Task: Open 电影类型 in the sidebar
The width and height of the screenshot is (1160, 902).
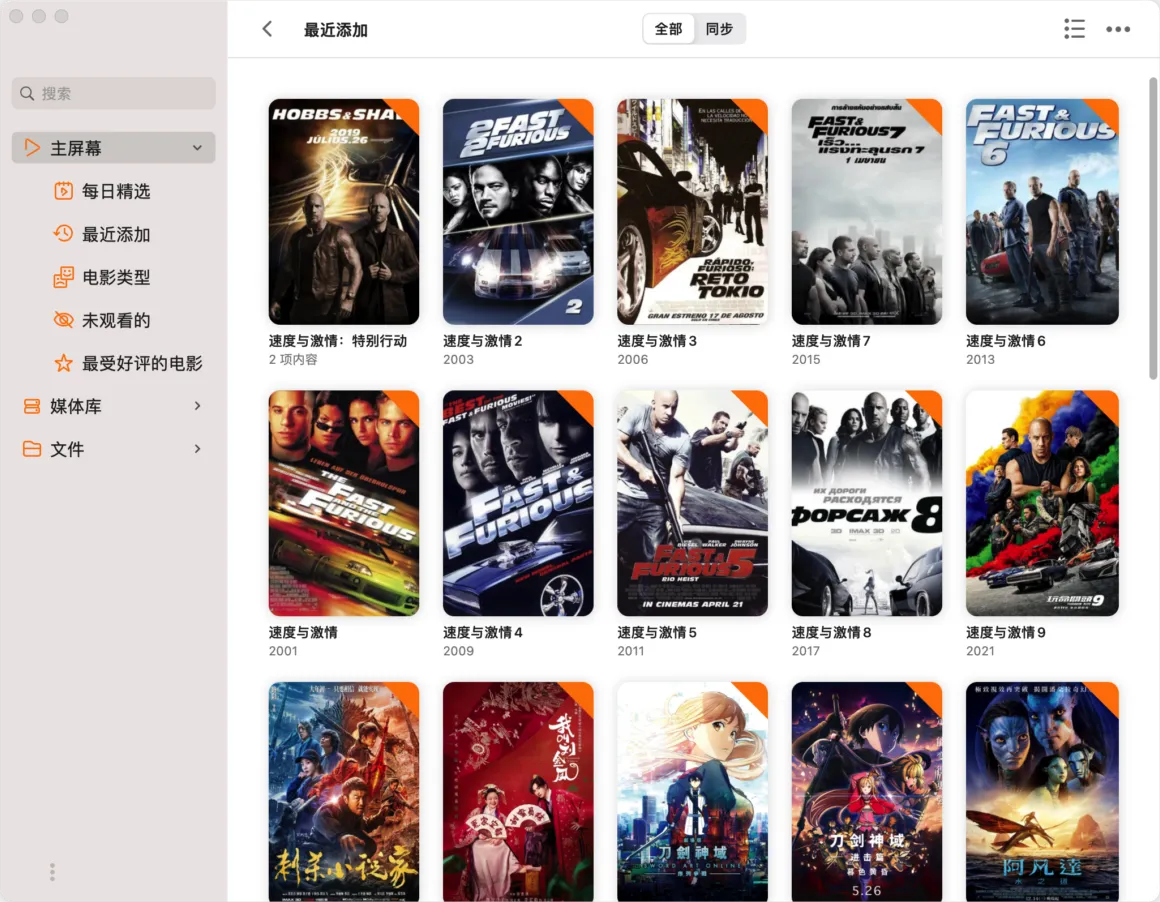Action: tap(116, 277)
